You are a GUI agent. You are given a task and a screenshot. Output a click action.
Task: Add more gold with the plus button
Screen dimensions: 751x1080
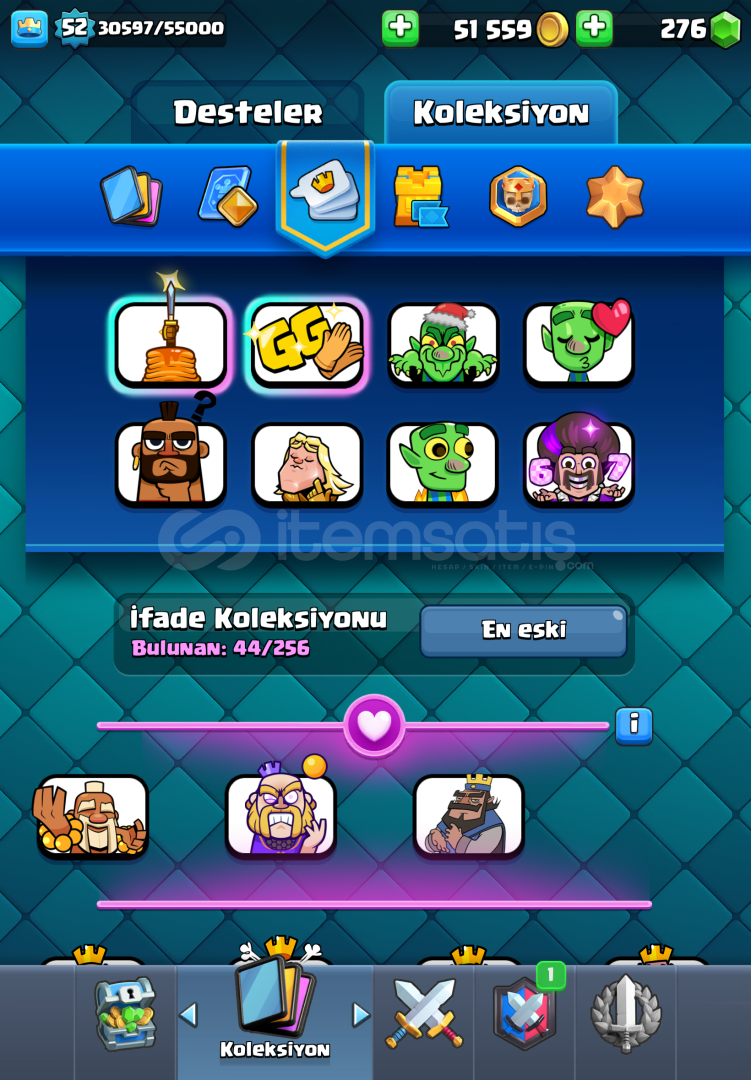(x=400, y=29)
